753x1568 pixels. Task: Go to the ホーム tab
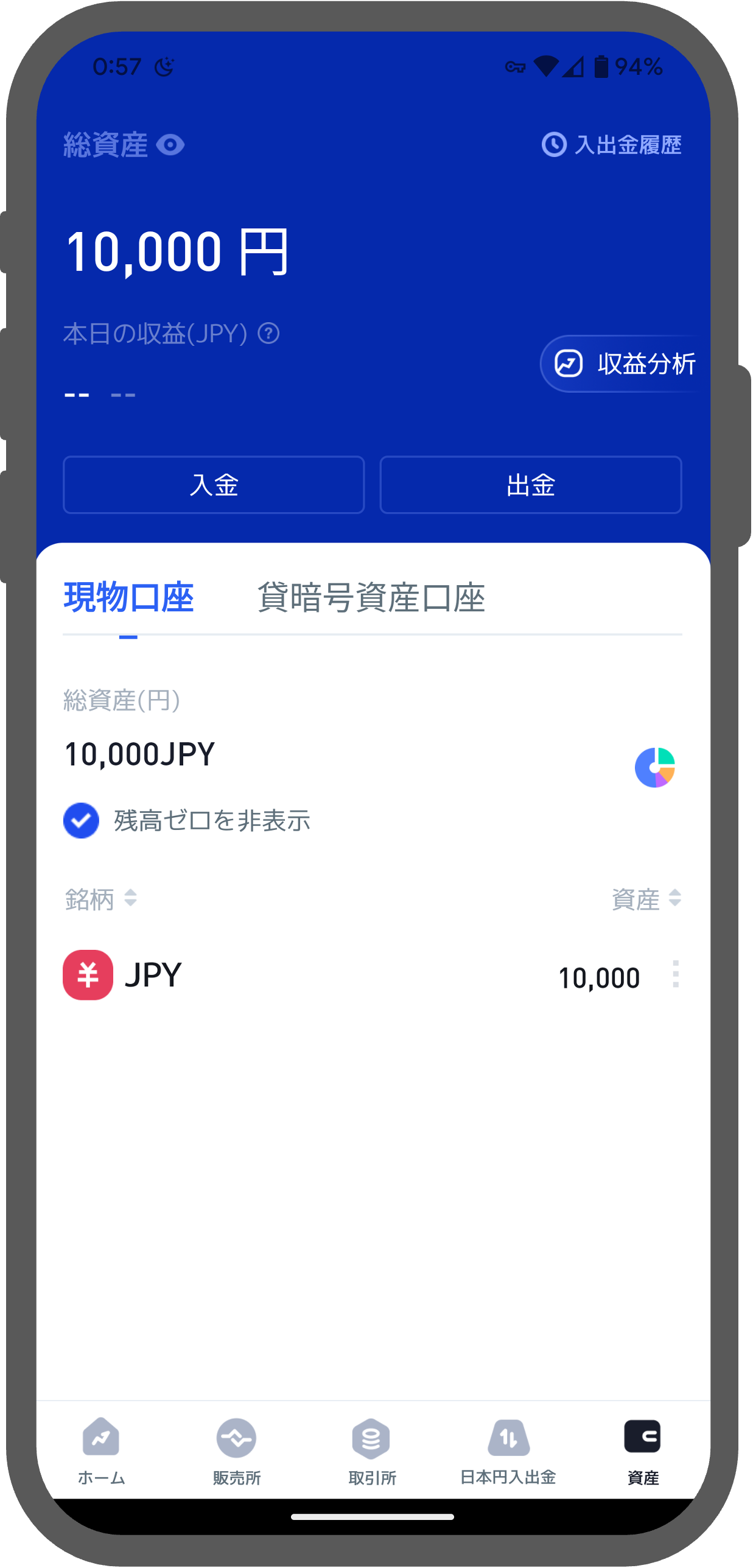pyautogui.click(x=101, y=1452)
